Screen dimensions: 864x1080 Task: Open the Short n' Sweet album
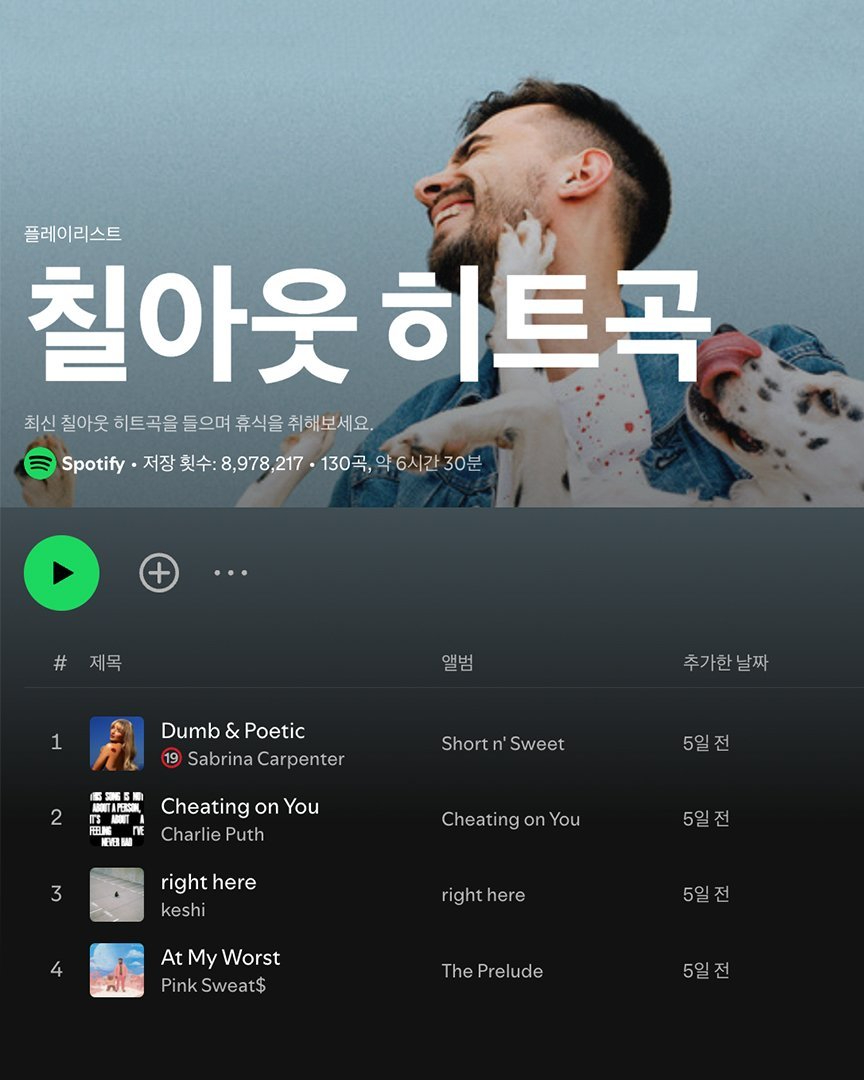(502, 744)
